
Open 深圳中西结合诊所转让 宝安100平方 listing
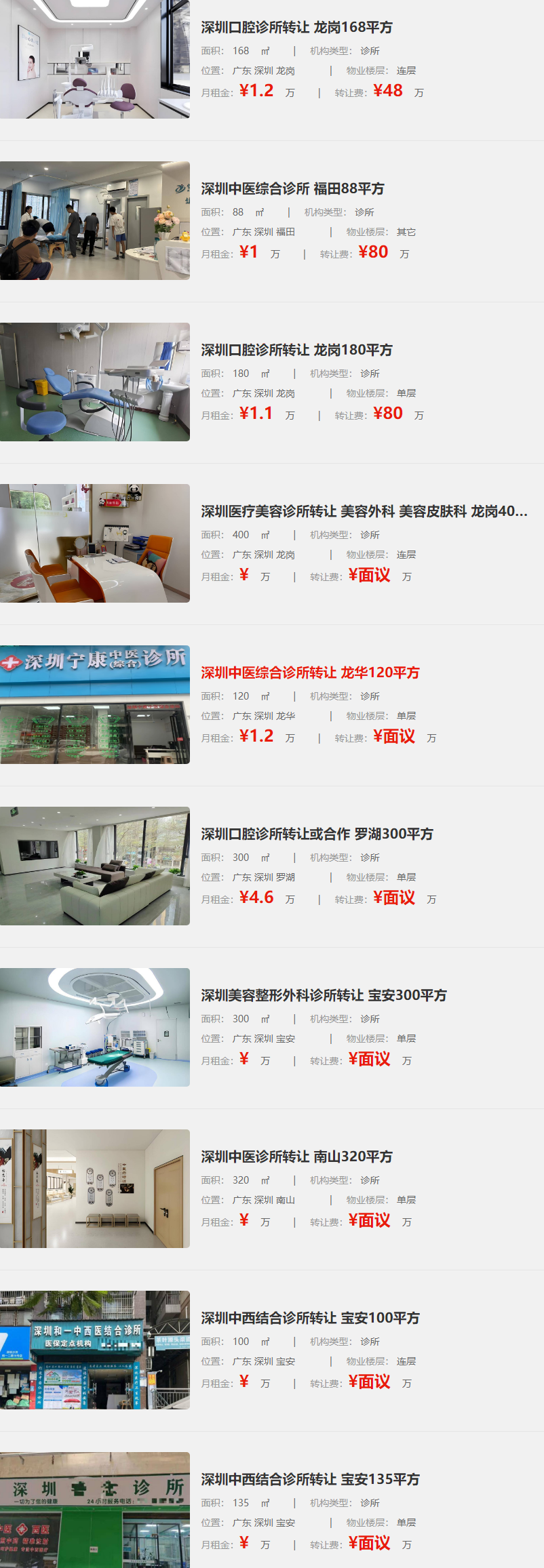310,1318
